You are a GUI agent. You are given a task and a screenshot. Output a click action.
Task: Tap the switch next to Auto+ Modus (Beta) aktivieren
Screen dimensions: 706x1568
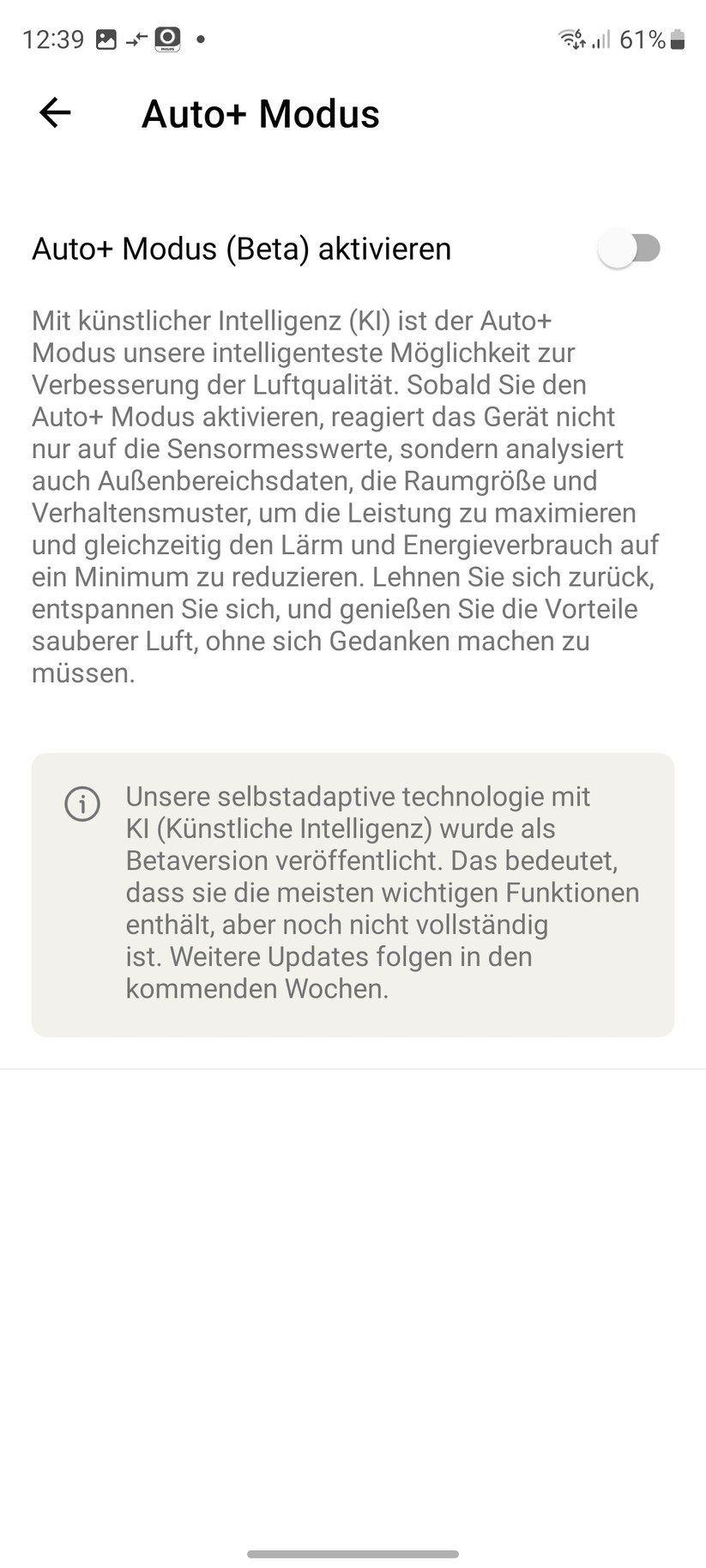pos(628,248)
